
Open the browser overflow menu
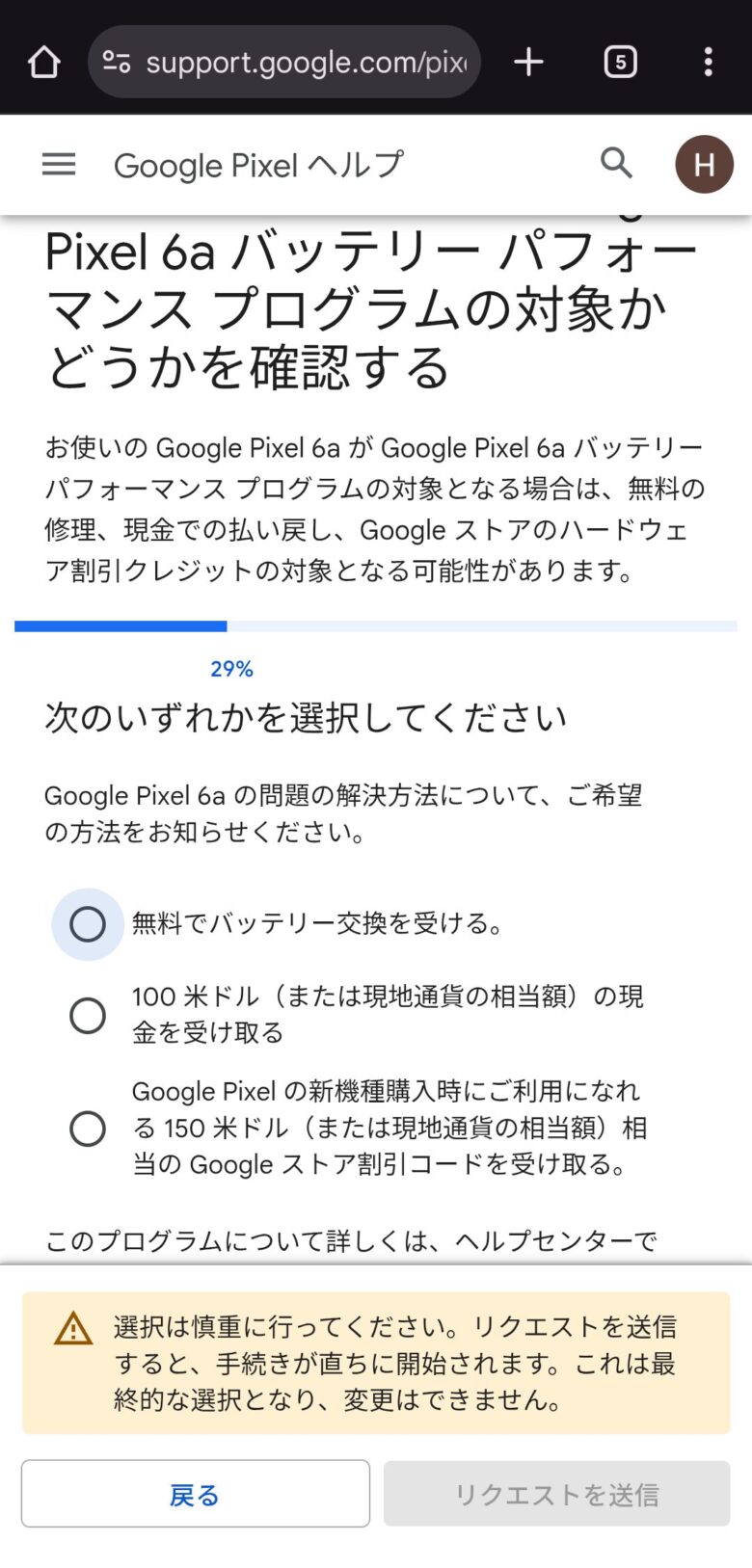tap(708, 63)
